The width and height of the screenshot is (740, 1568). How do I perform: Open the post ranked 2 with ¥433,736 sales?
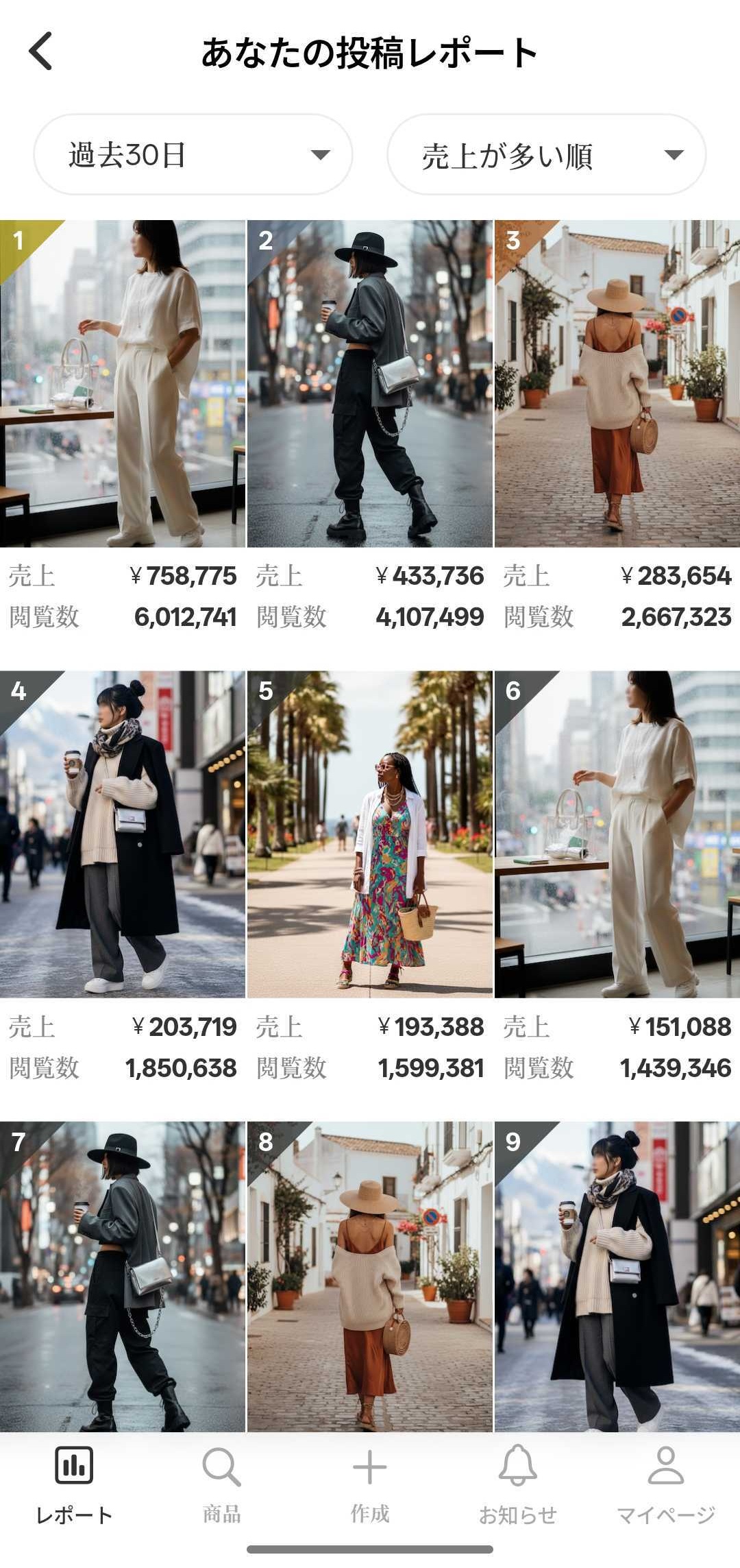point(370,384)
